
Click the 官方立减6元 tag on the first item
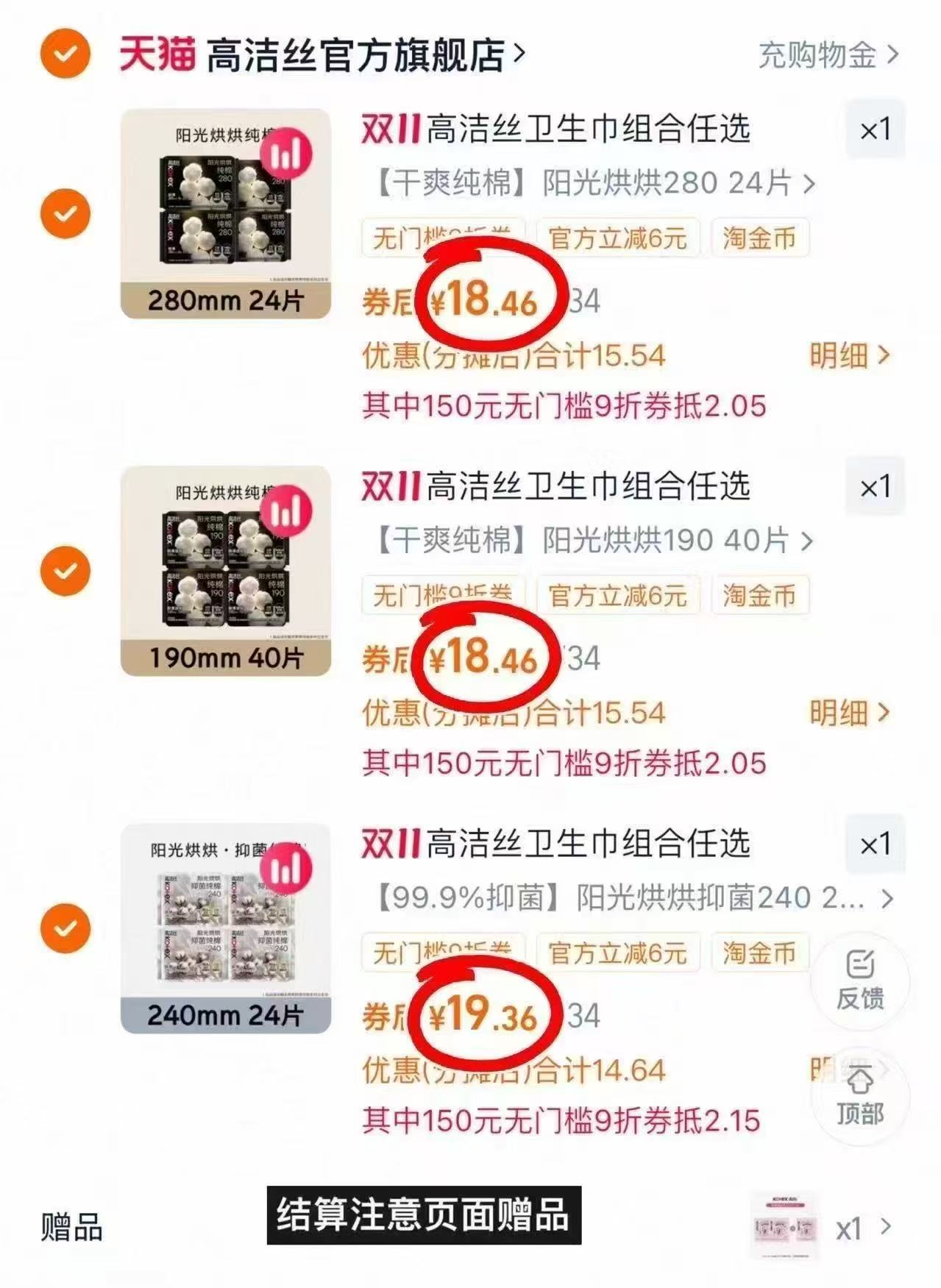pyautogui.click(x=620, y=238)
